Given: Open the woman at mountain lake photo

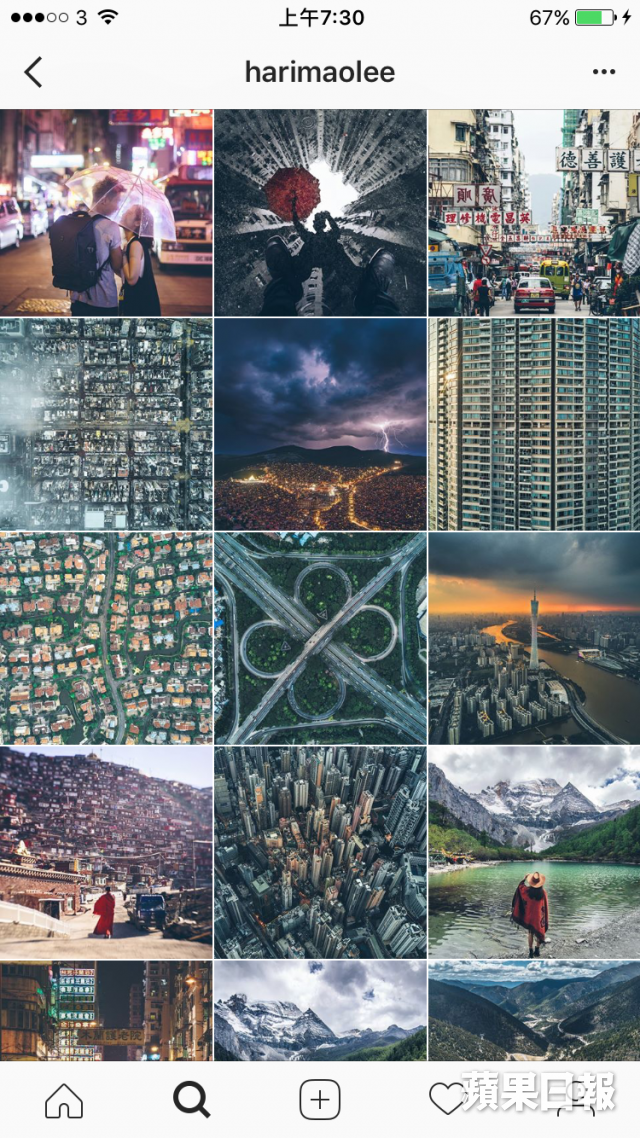Looking at the screenshot, I should point(534,852).
